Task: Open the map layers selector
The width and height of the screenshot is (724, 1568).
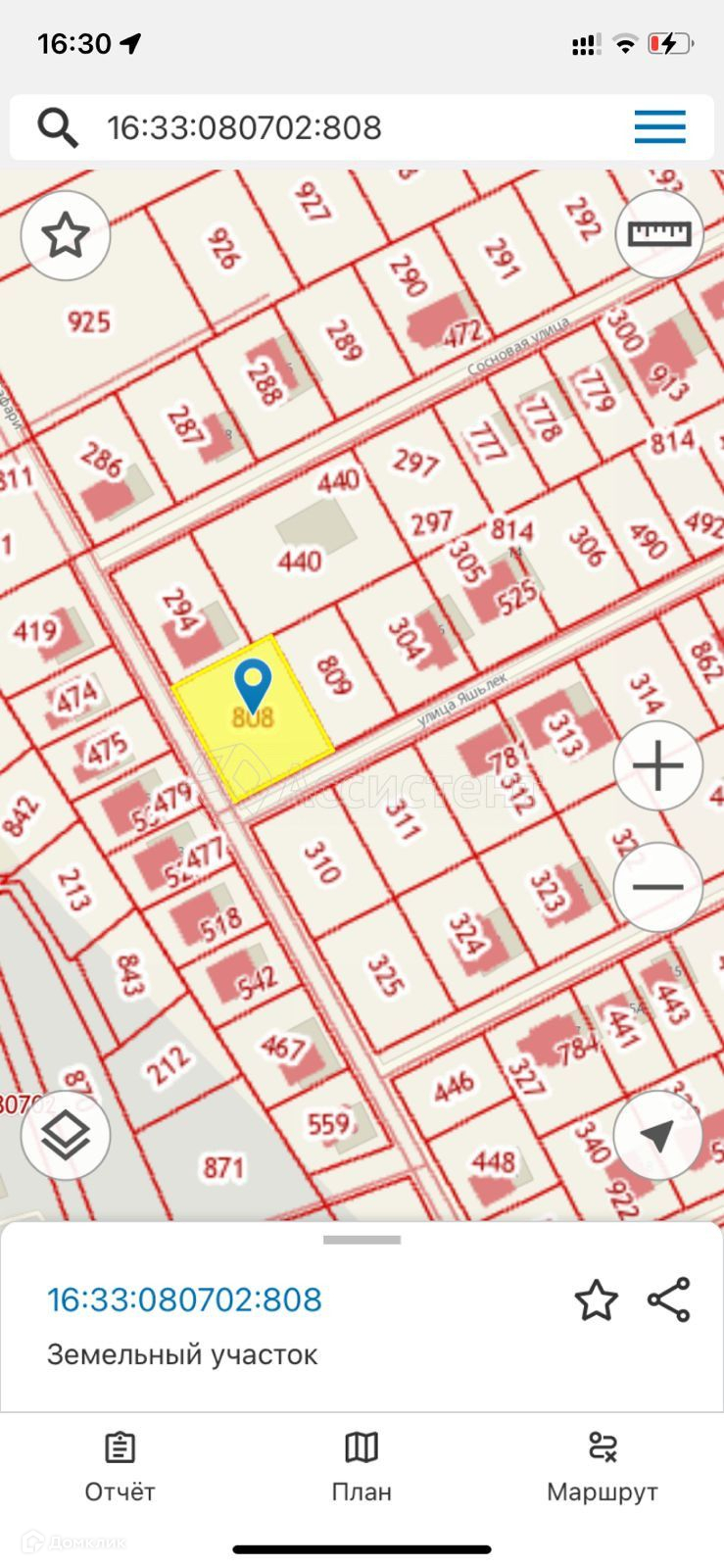Action: (x=66, y=1135)
